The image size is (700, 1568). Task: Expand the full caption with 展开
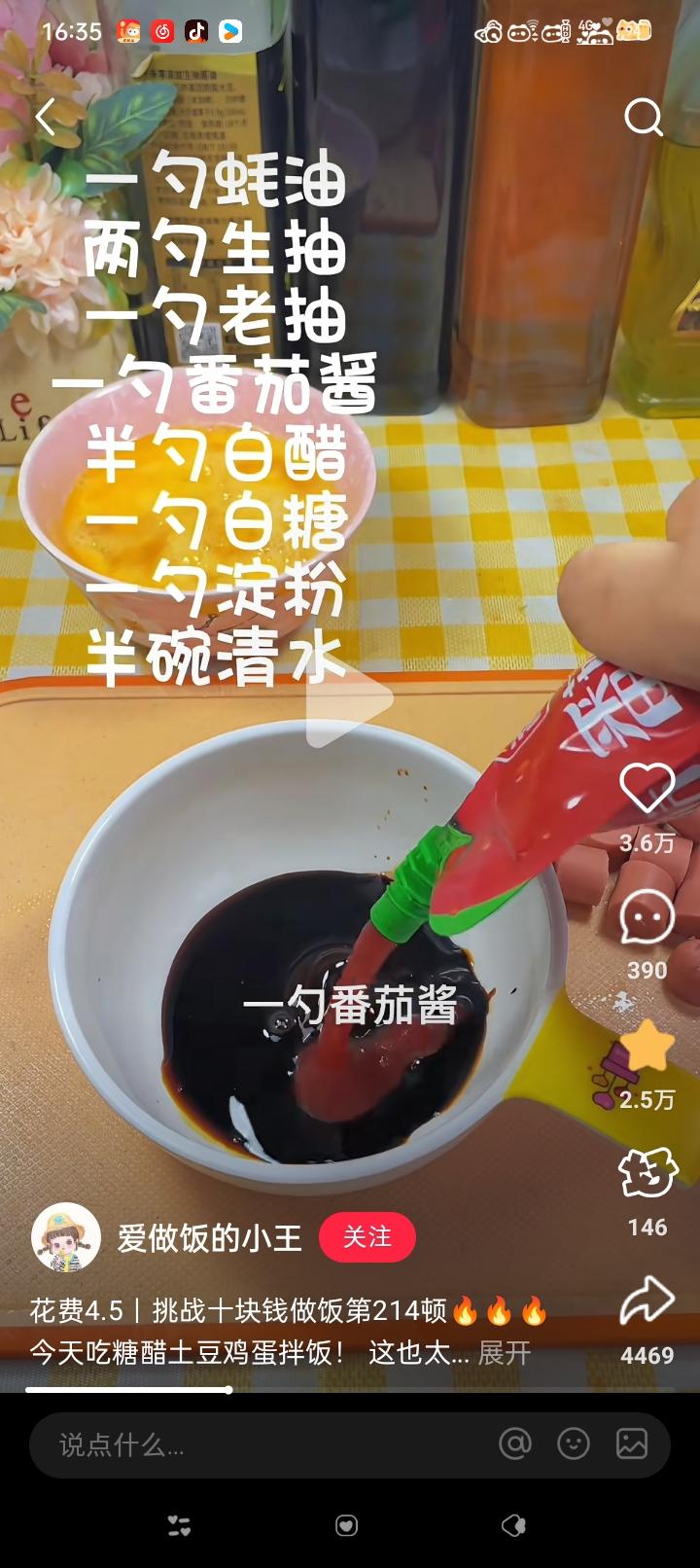(x=505, y=1353)
